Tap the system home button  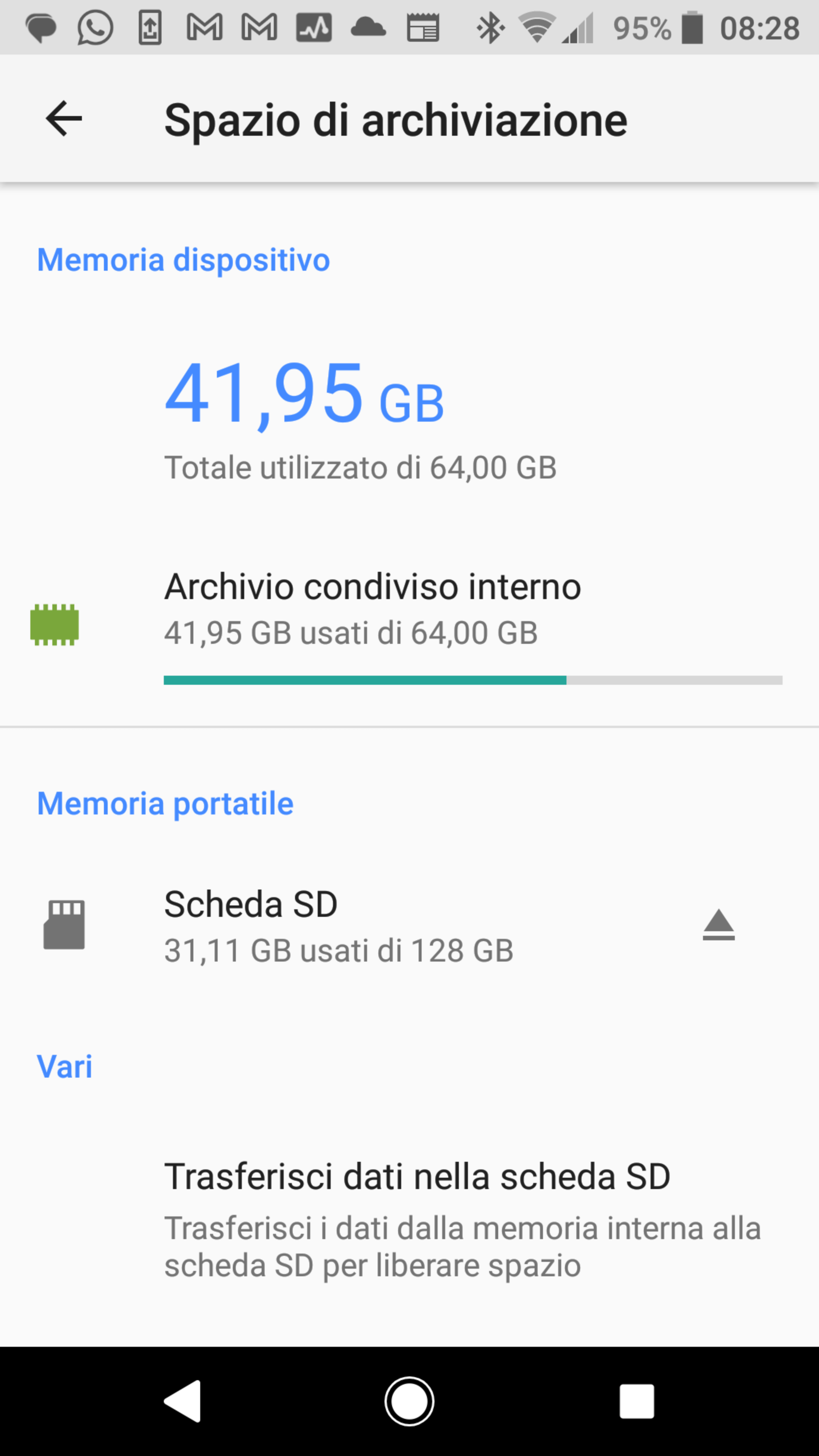point(409,1401)
